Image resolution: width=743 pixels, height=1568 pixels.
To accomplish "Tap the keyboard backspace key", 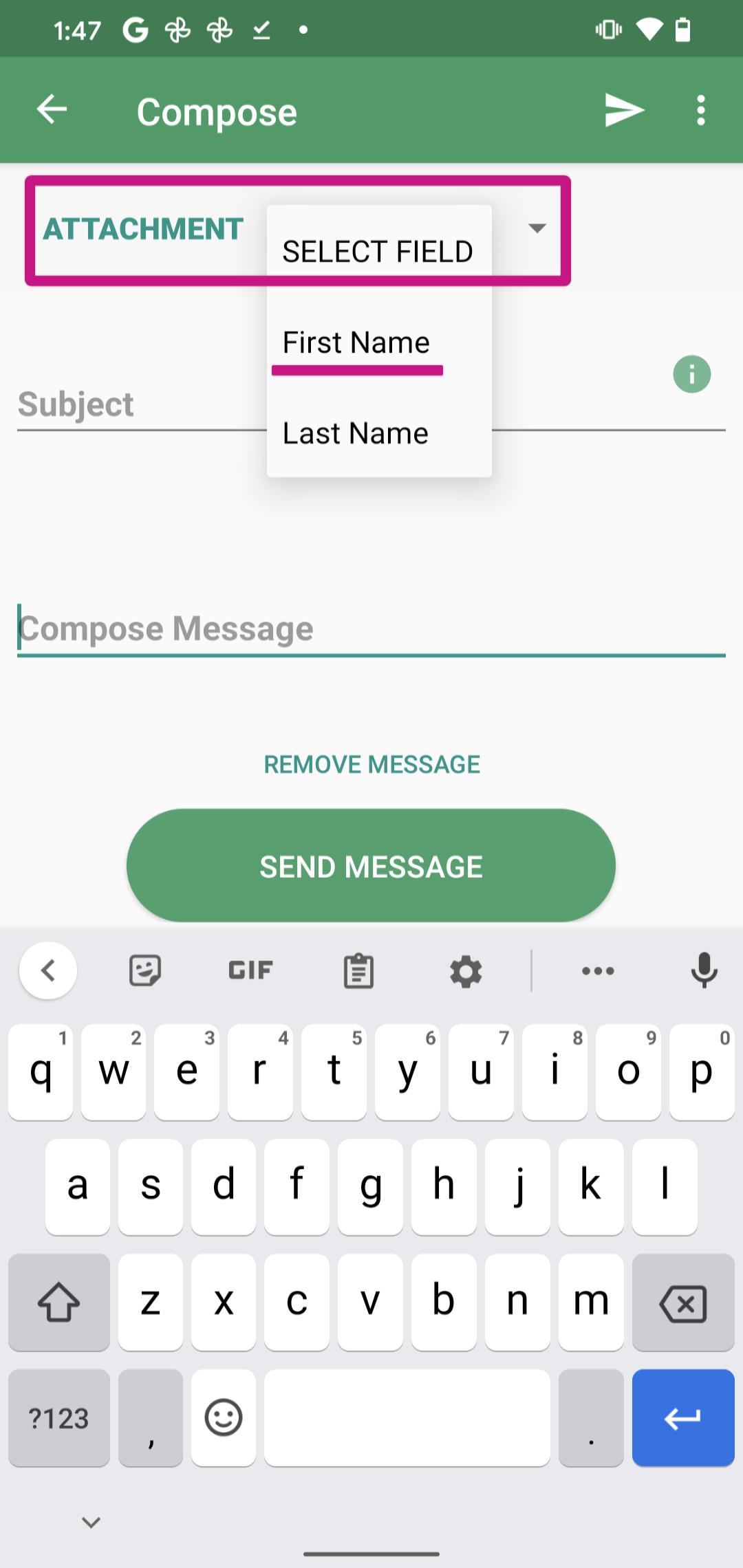I will click(683, 1303).
